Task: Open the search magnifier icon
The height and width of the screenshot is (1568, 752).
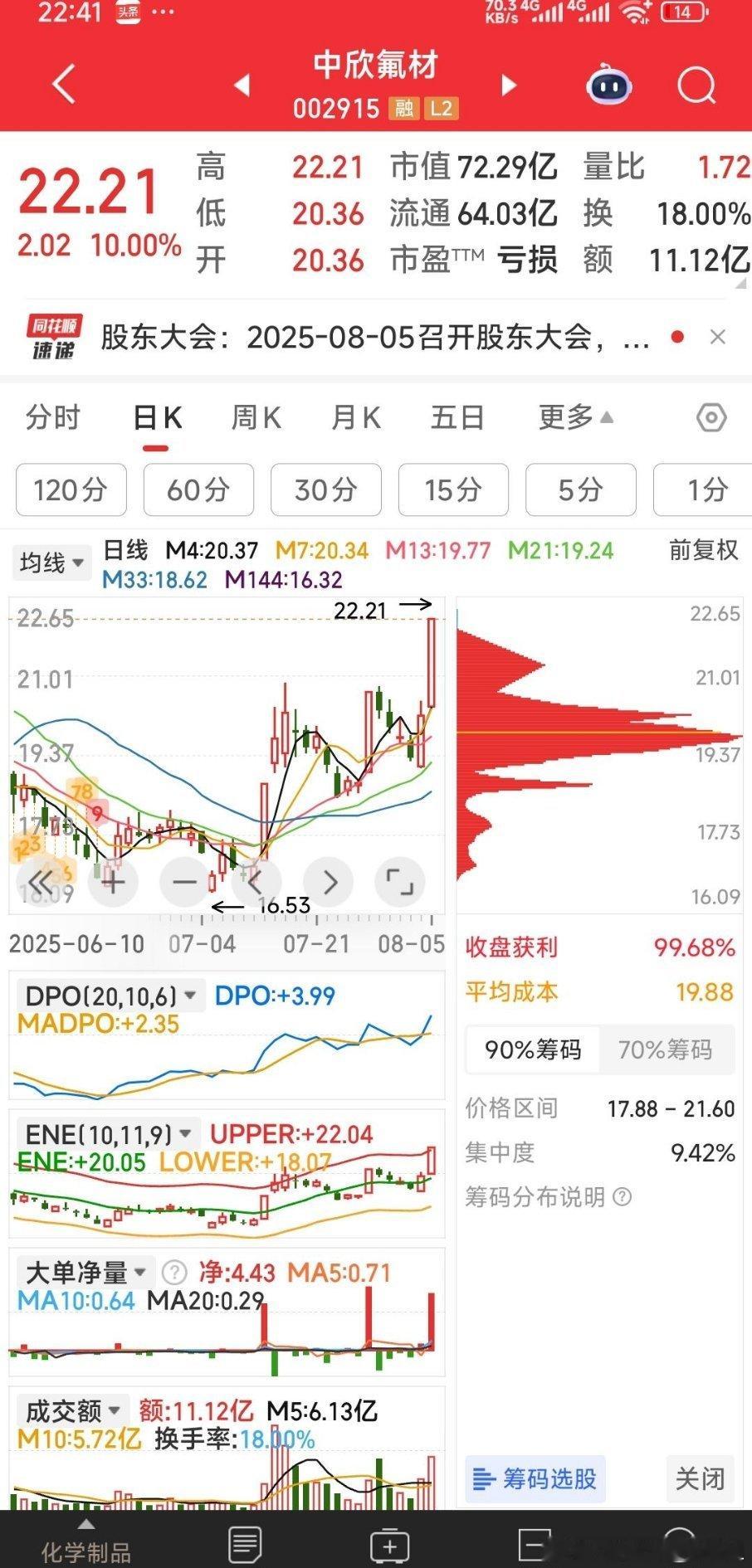Action: tap(696, 85)
